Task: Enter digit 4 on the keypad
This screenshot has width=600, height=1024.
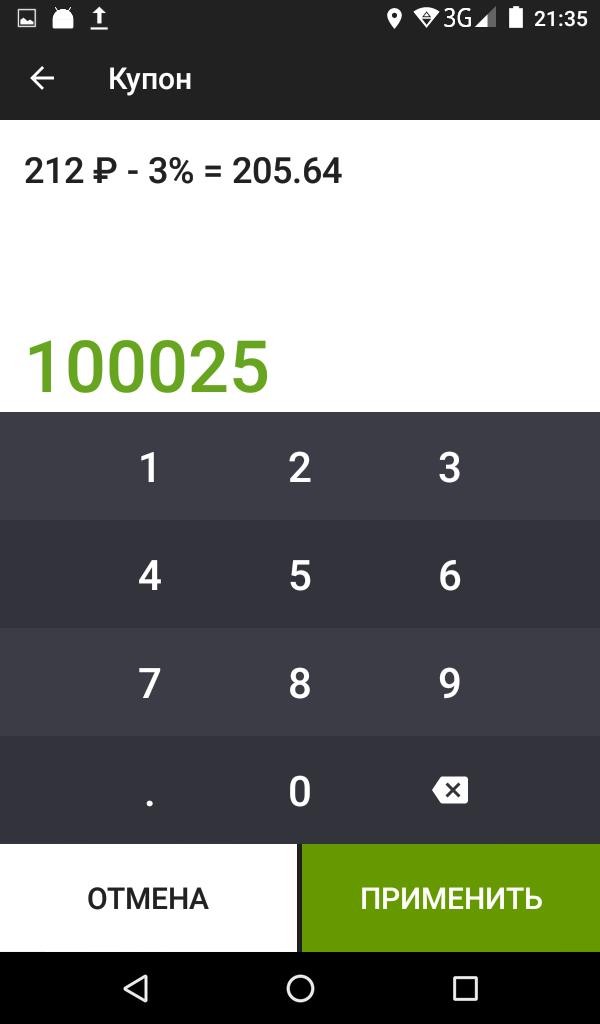Action: (150, 575)
